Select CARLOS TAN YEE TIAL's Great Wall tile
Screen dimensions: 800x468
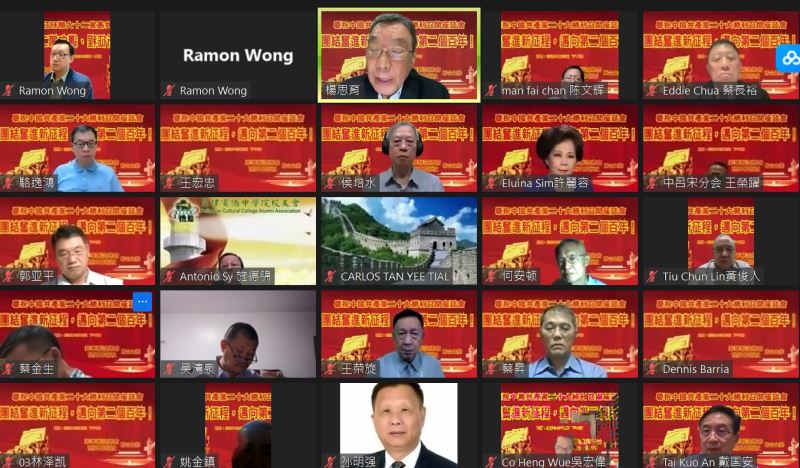click(398, 240)
